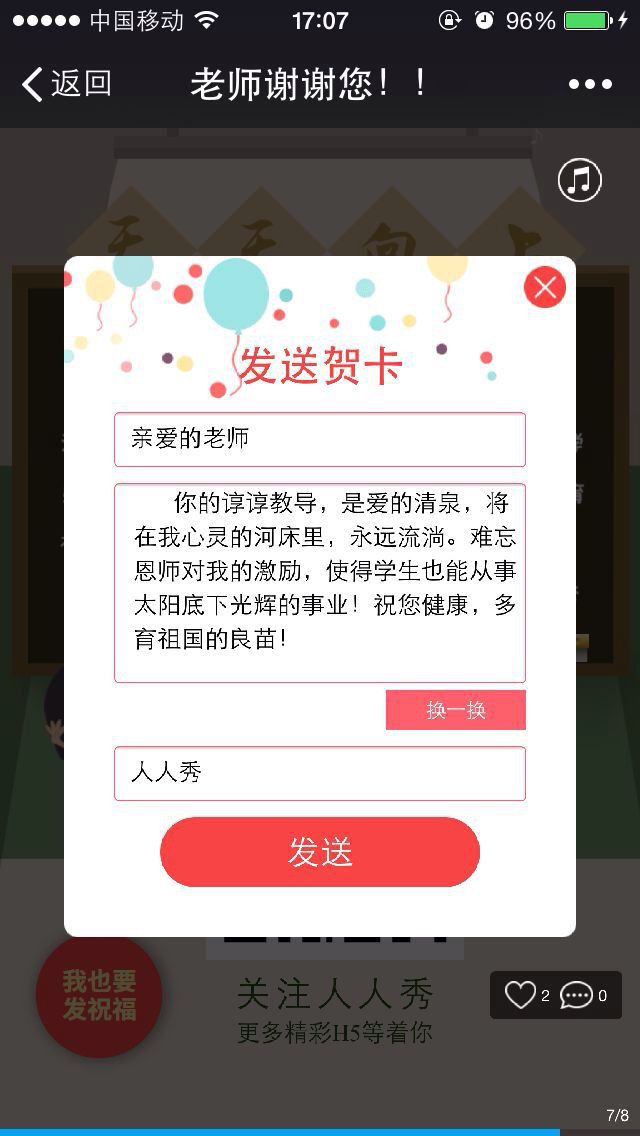The image size is (640, 1136).
Task: Toggle the background music icon
Action: (580, 180)
